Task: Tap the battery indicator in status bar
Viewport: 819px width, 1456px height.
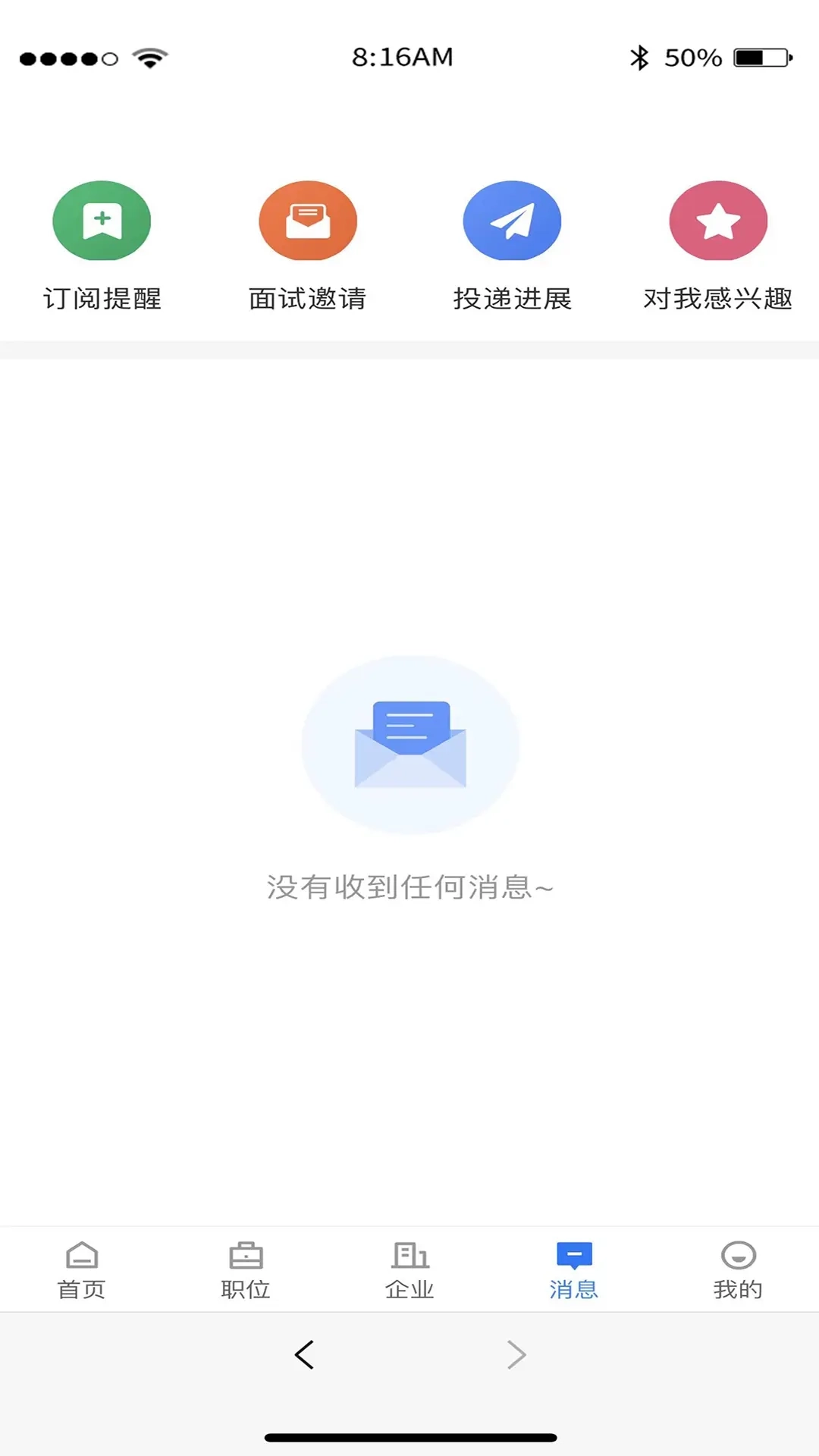Action: pyautogui.click(x=761, y=56)
